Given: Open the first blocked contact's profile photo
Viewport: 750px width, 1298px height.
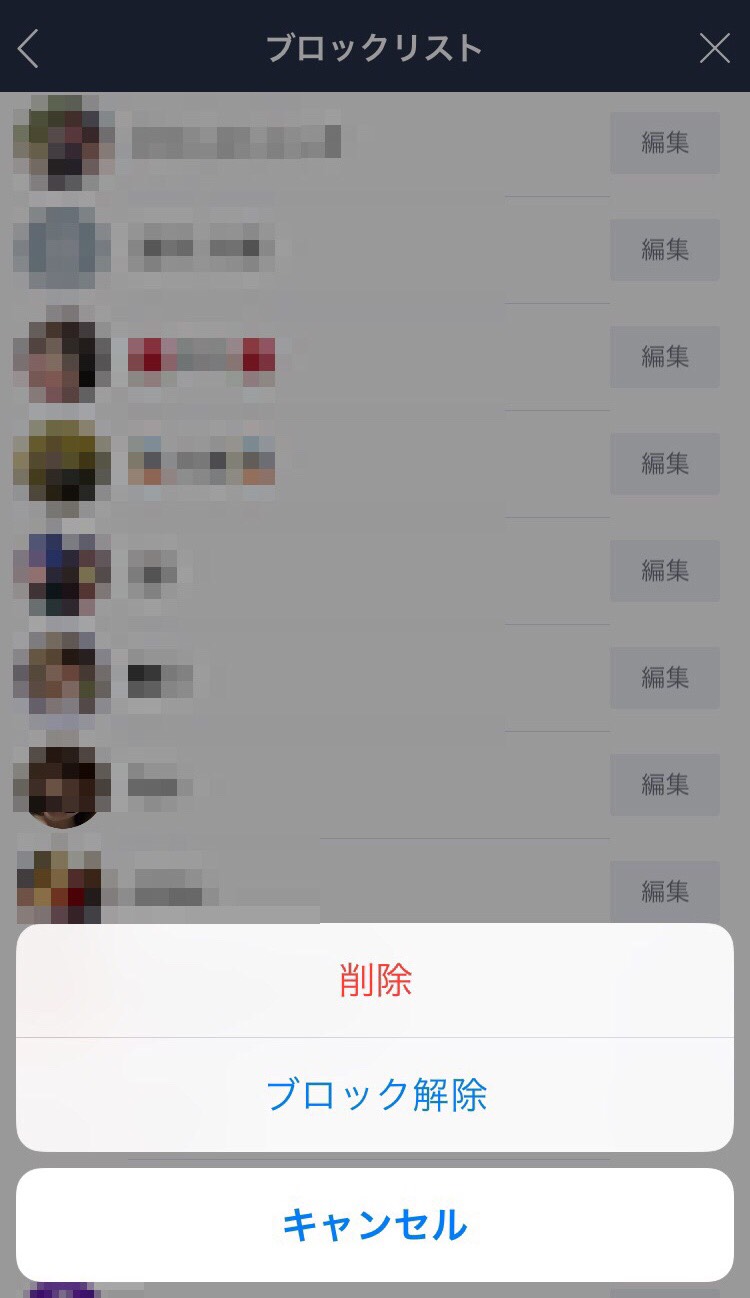Looking at the screenshot, I should tap(57, 142).
